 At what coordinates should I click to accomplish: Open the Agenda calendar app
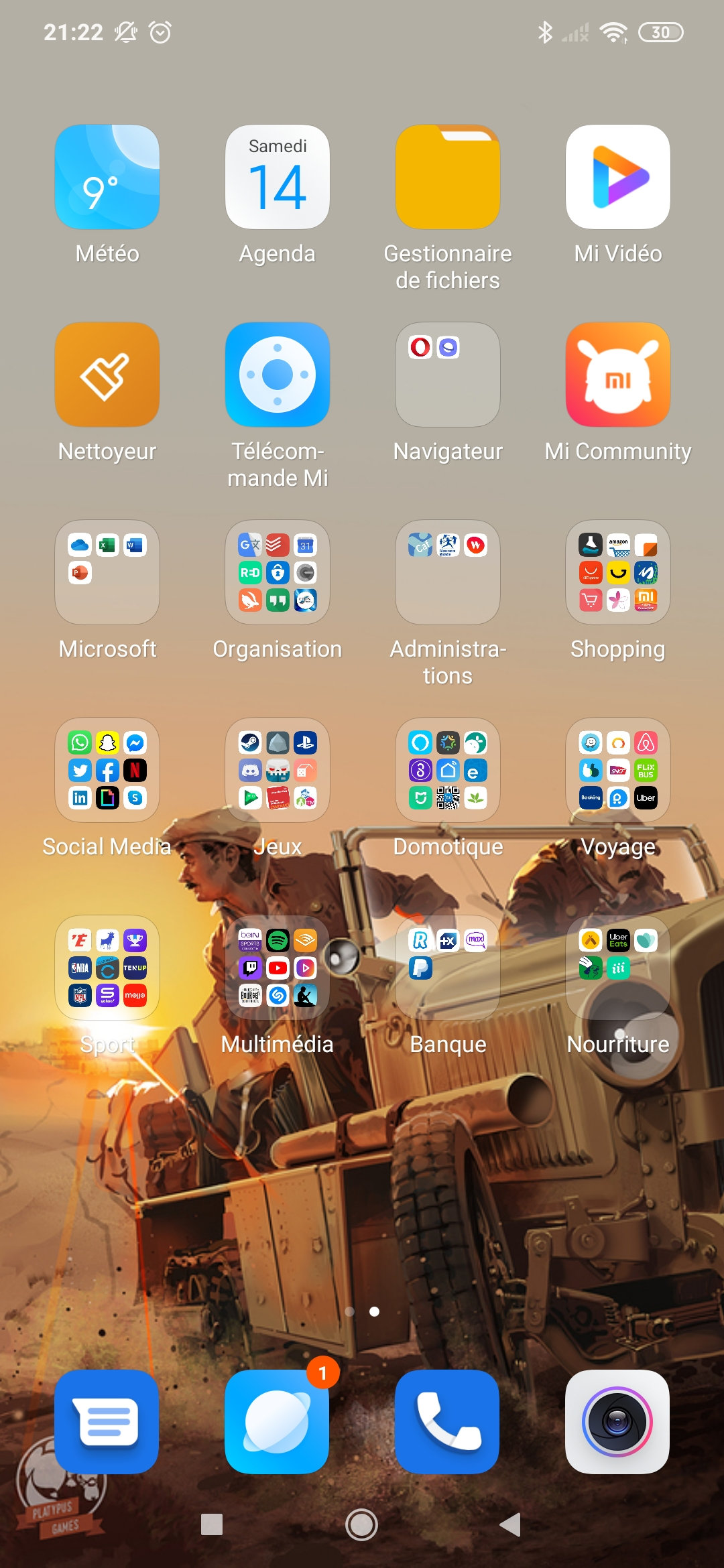(x=278, y=177)
